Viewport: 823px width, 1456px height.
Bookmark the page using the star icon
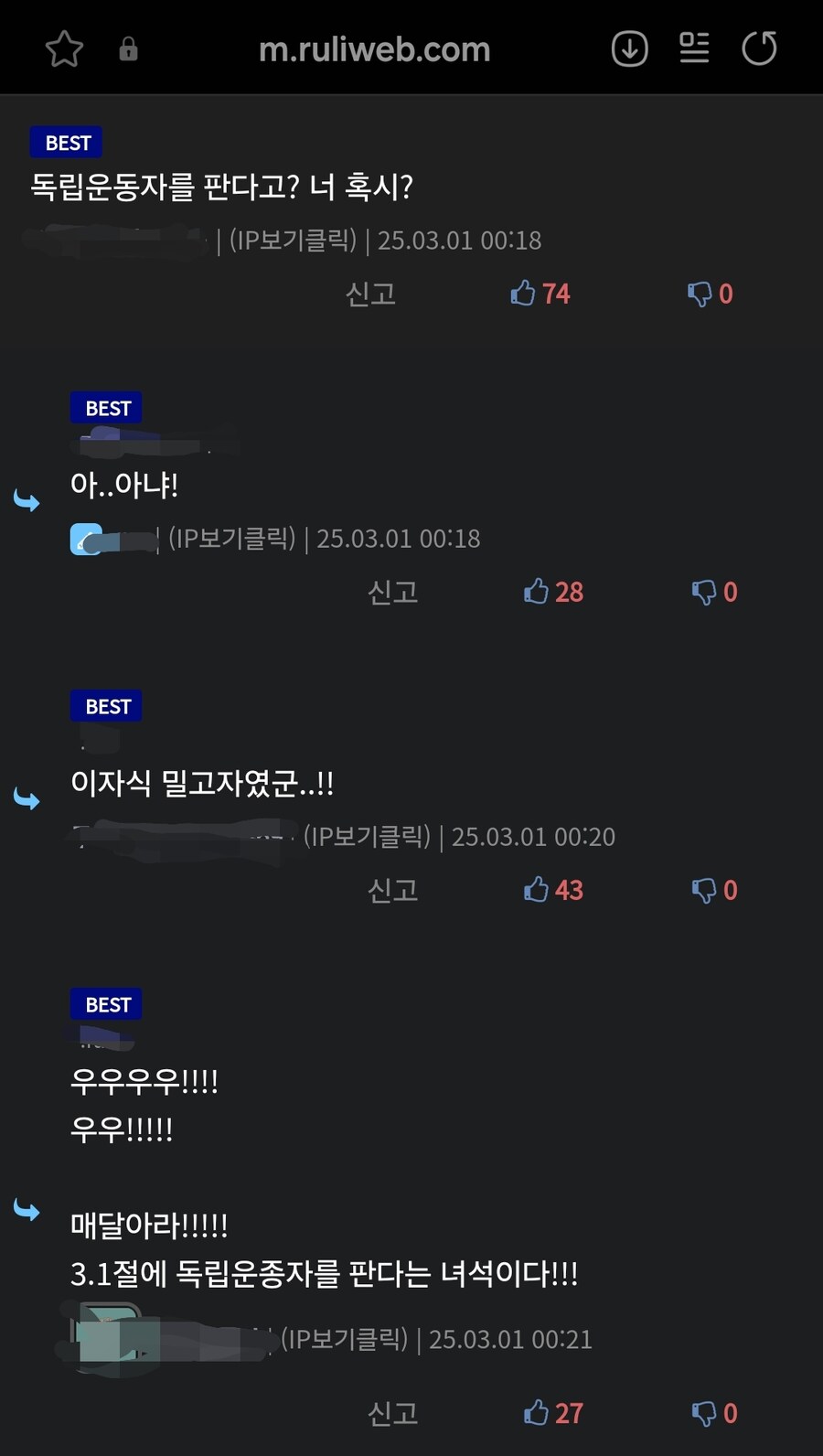tap(64, 49)
